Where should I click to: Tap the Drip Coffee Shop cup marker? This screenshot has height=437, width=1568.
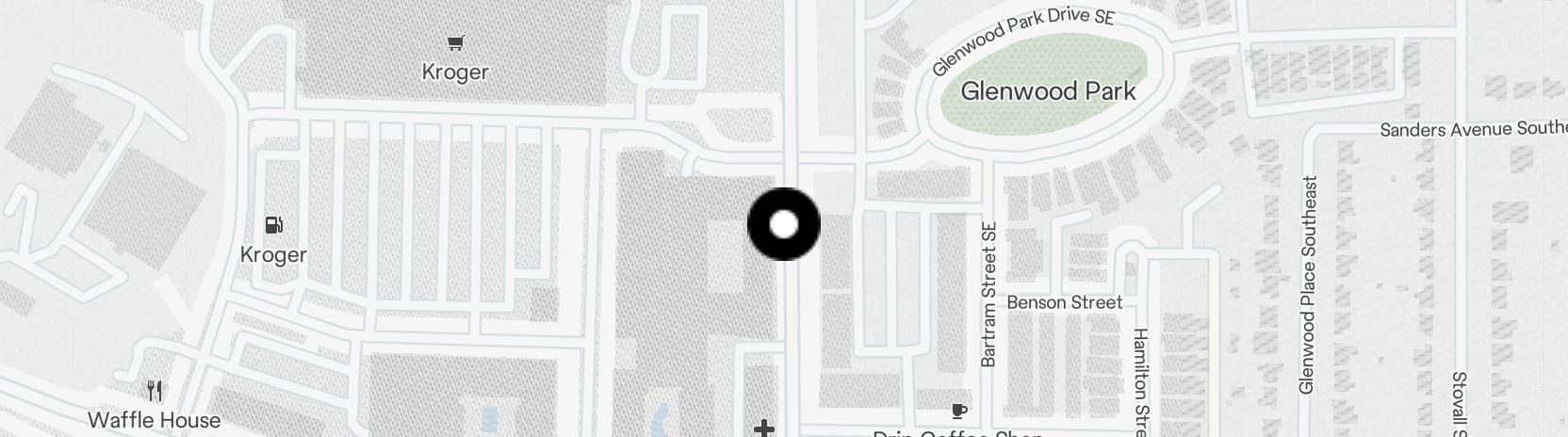pyautogui.click(x=958, y=411)
